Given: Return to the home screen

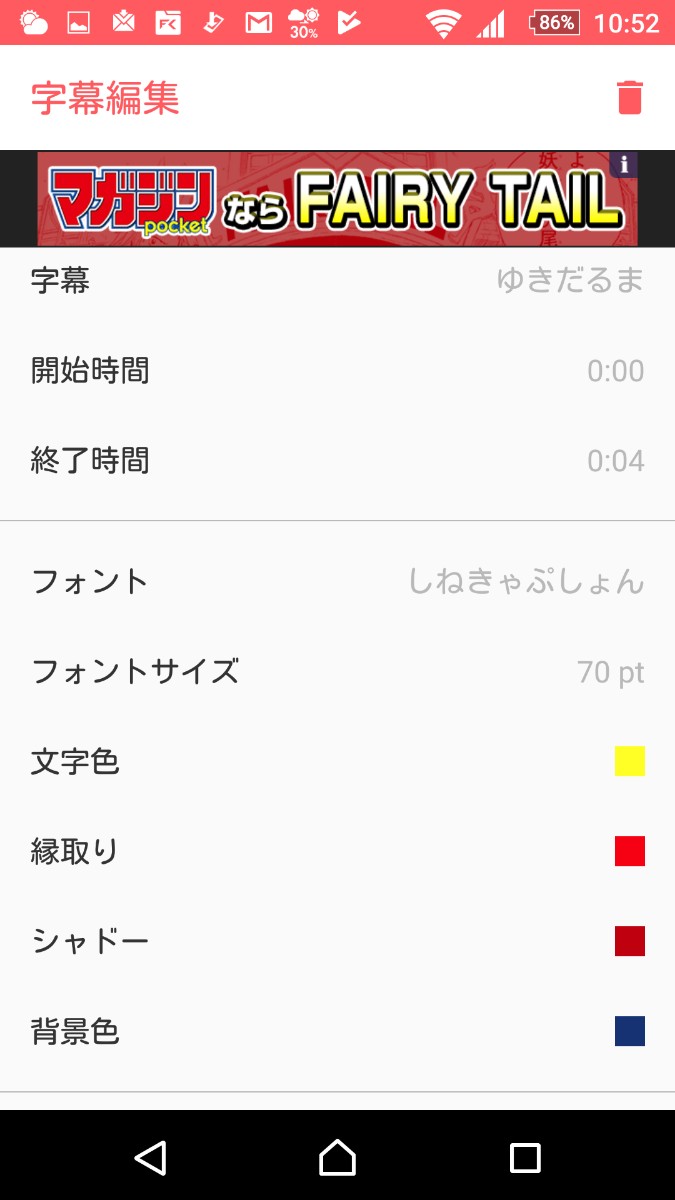Looking at the screenshot, I should 337,1157.
